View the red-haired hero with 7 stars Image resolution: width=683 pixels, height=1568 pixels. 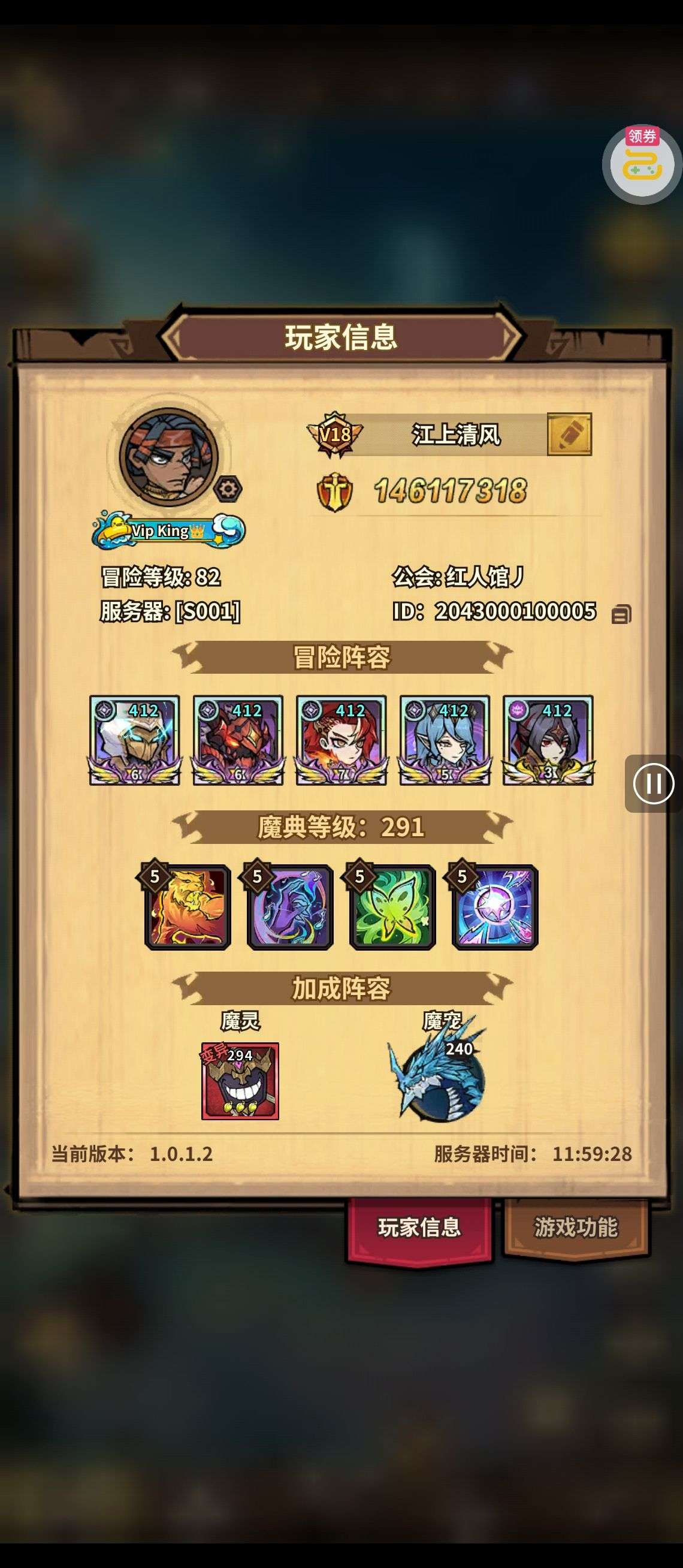pyautogui.click(x=341, y=740)
